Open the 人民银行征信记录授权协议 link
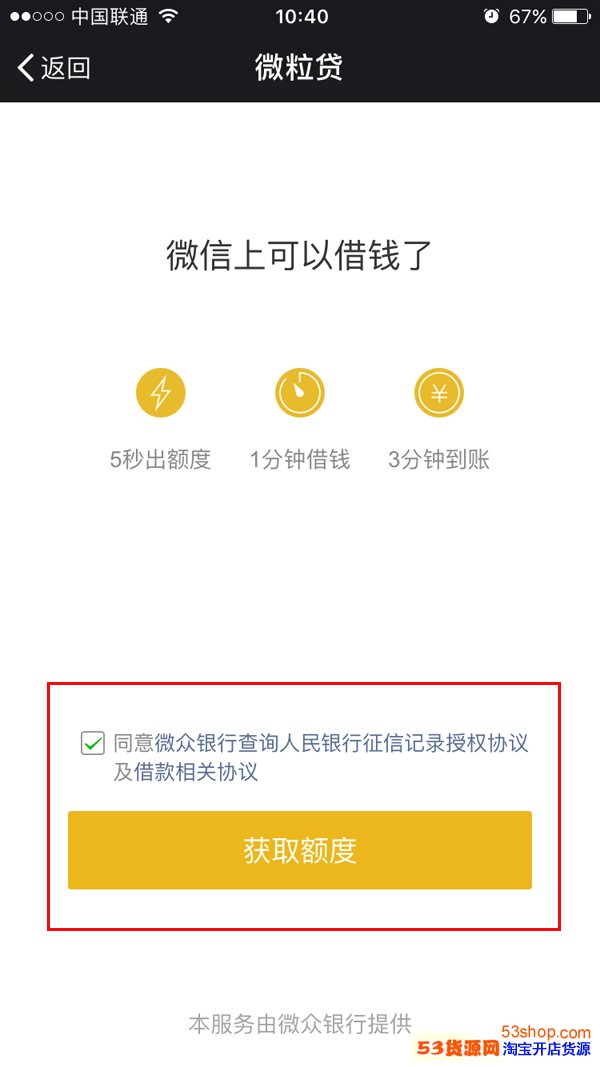Viewport: 600px width, 1067px height. point(404,743)
